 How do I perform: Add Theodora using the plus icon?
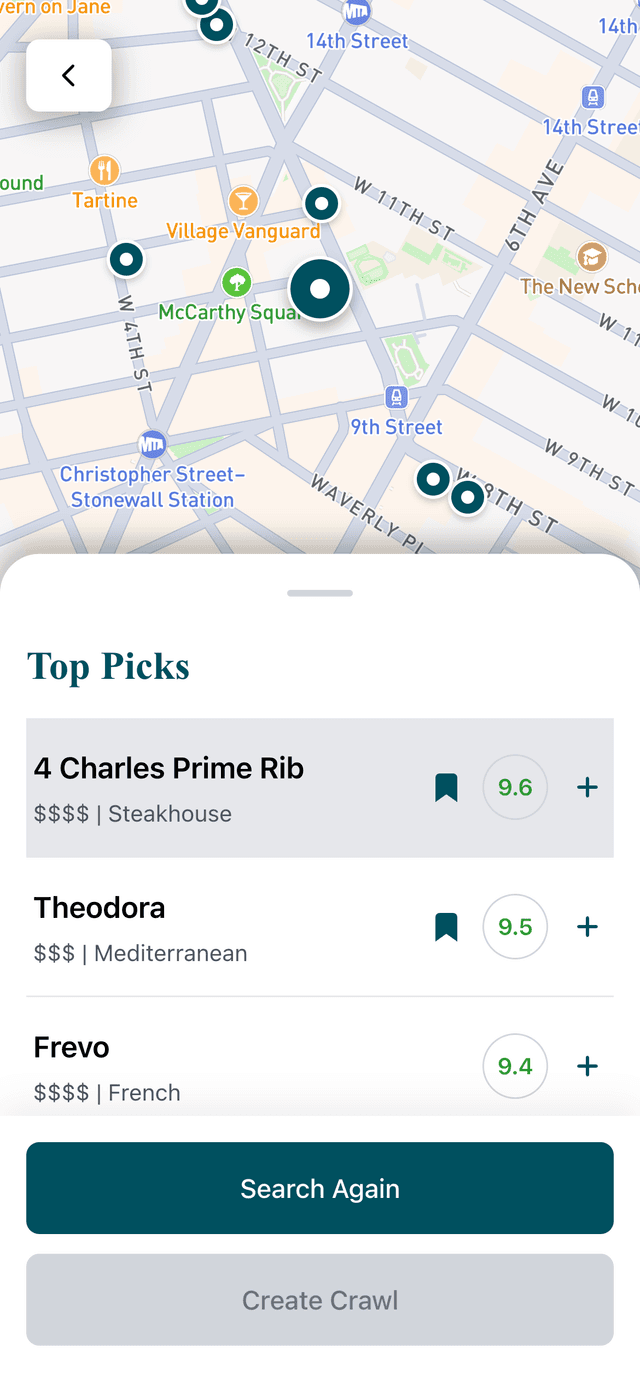587,927
